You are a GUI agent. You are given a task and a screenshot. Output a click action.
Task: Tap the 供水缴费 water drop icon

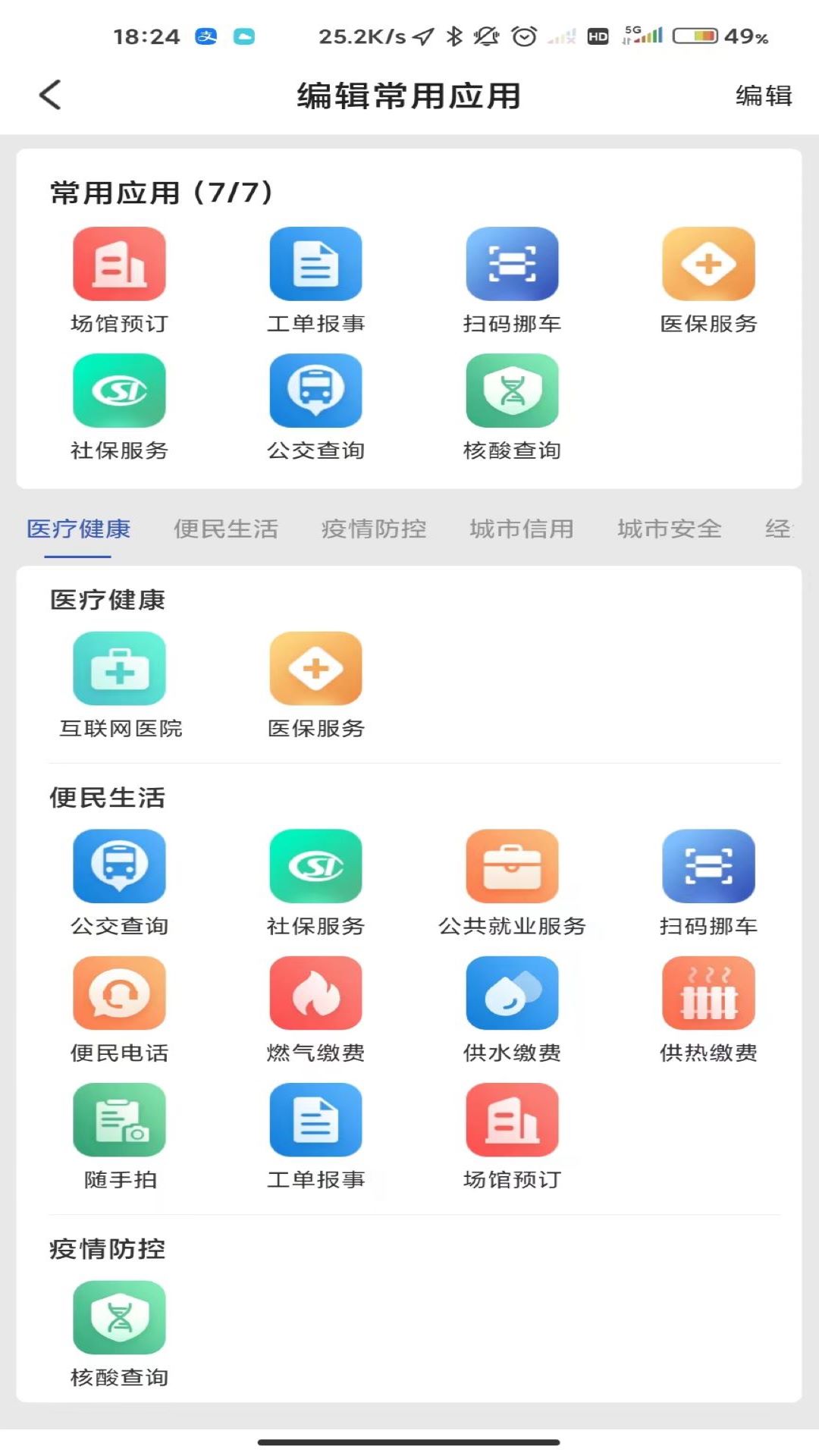(x=513, y=993)
